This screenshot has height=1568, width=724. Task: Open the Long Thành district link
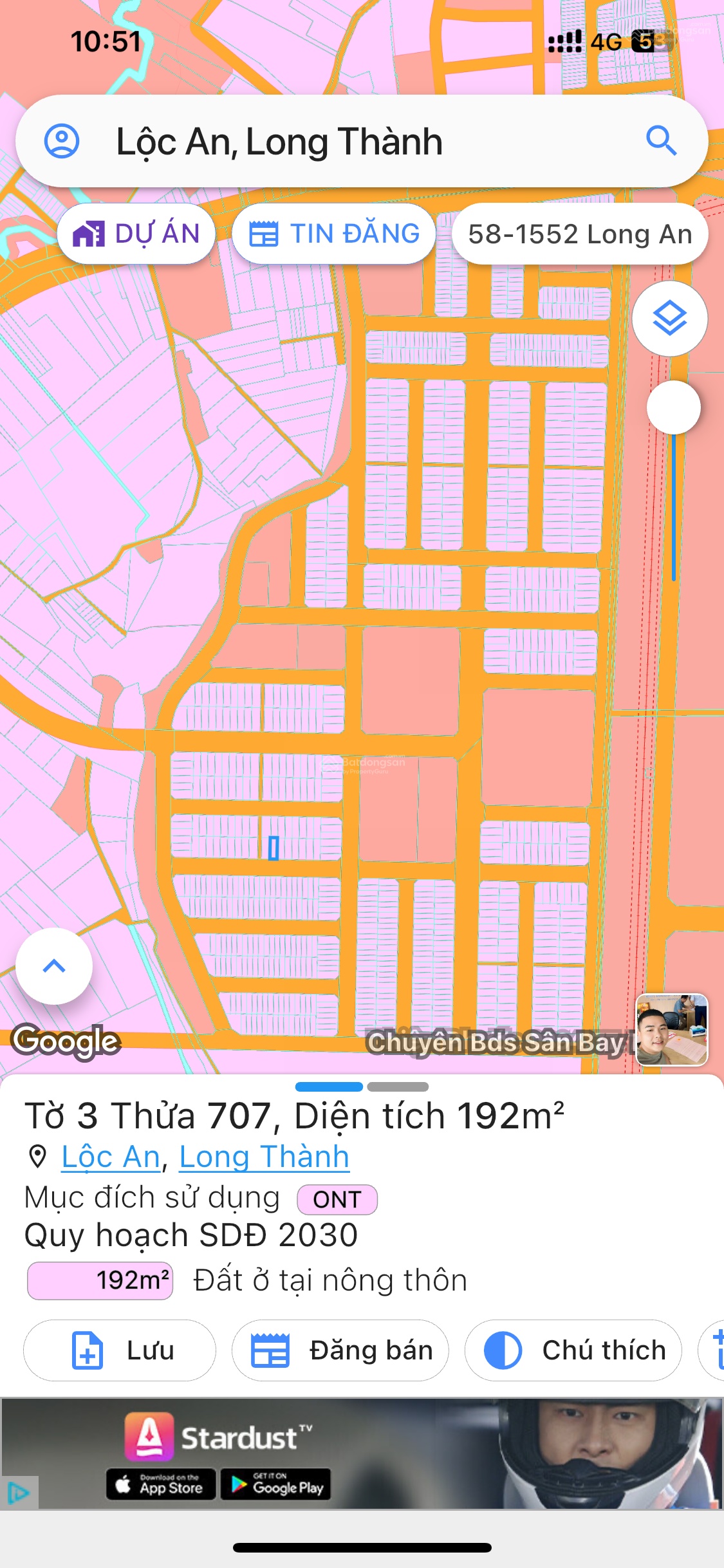coord(264,1157)
